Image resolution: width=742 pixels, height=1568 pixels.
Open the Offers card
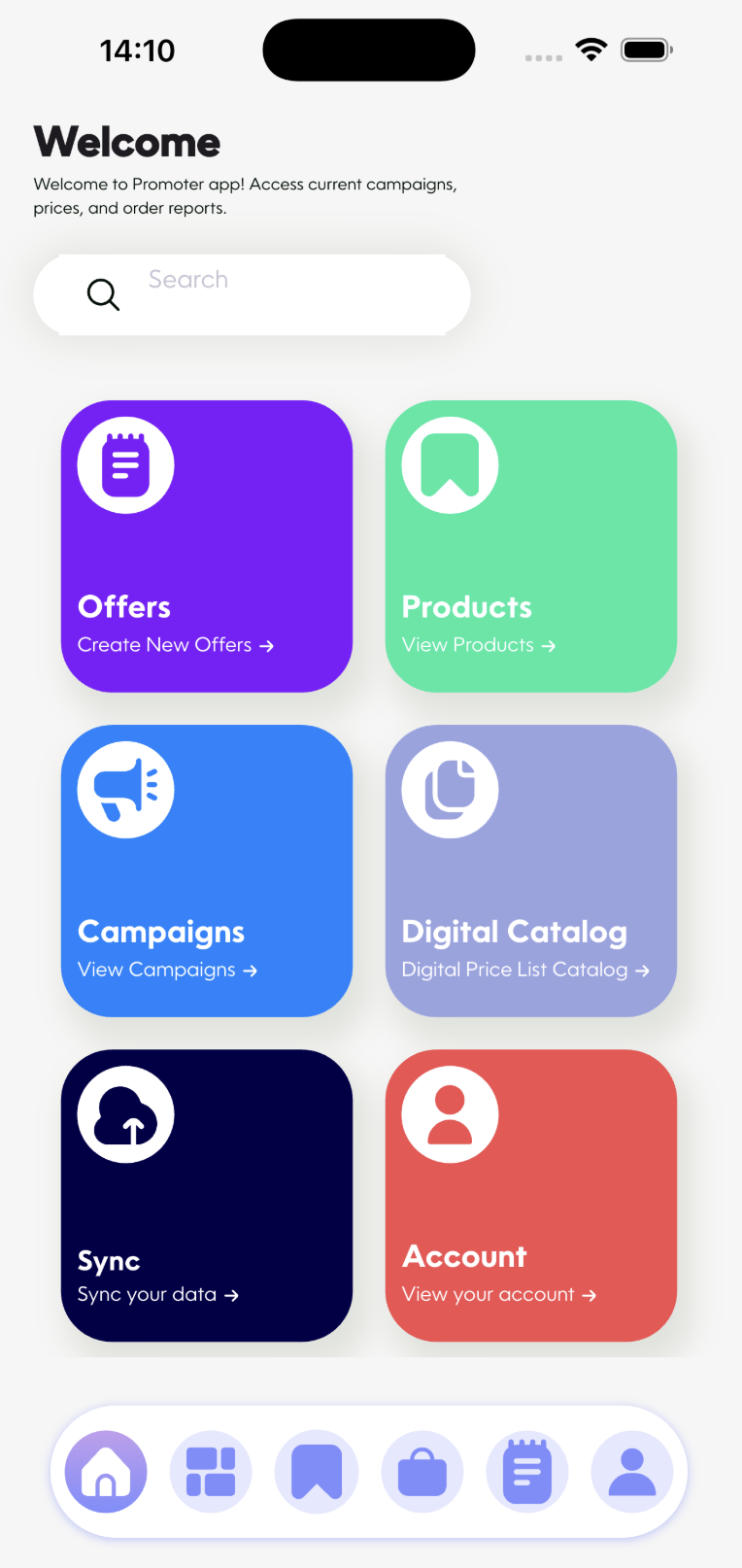click(x=207, y=546)
